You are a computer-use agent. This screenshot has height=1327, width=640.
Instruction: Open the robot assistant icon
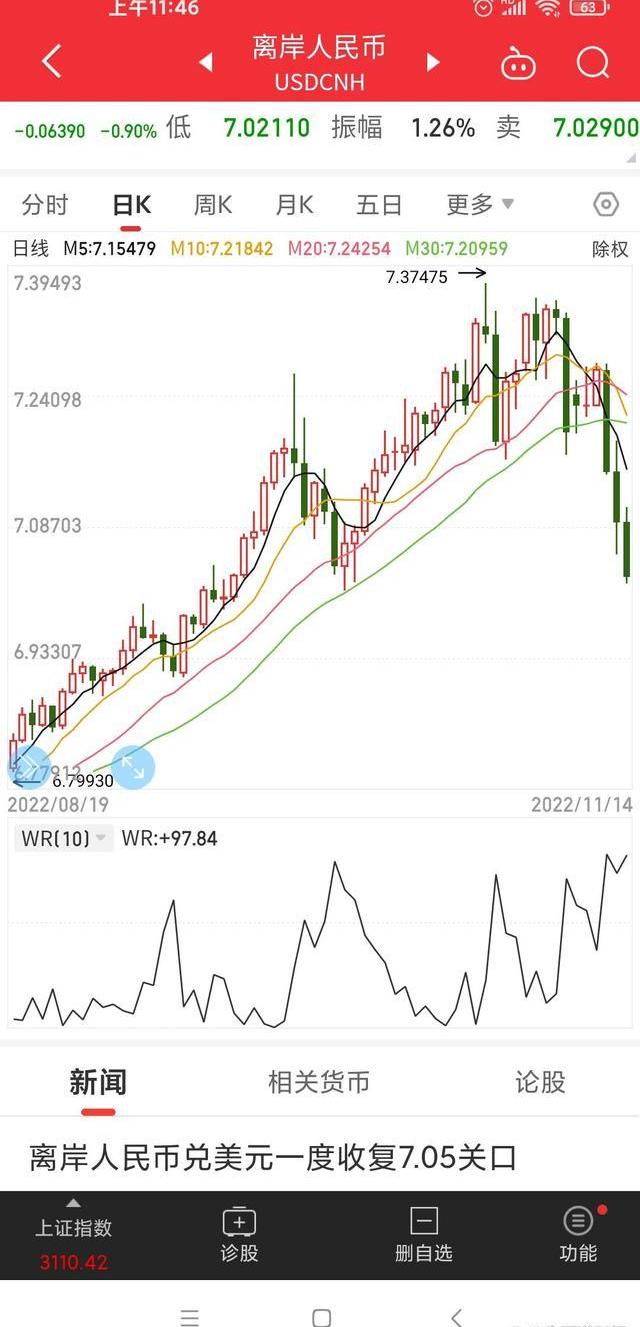coord(518,64)
